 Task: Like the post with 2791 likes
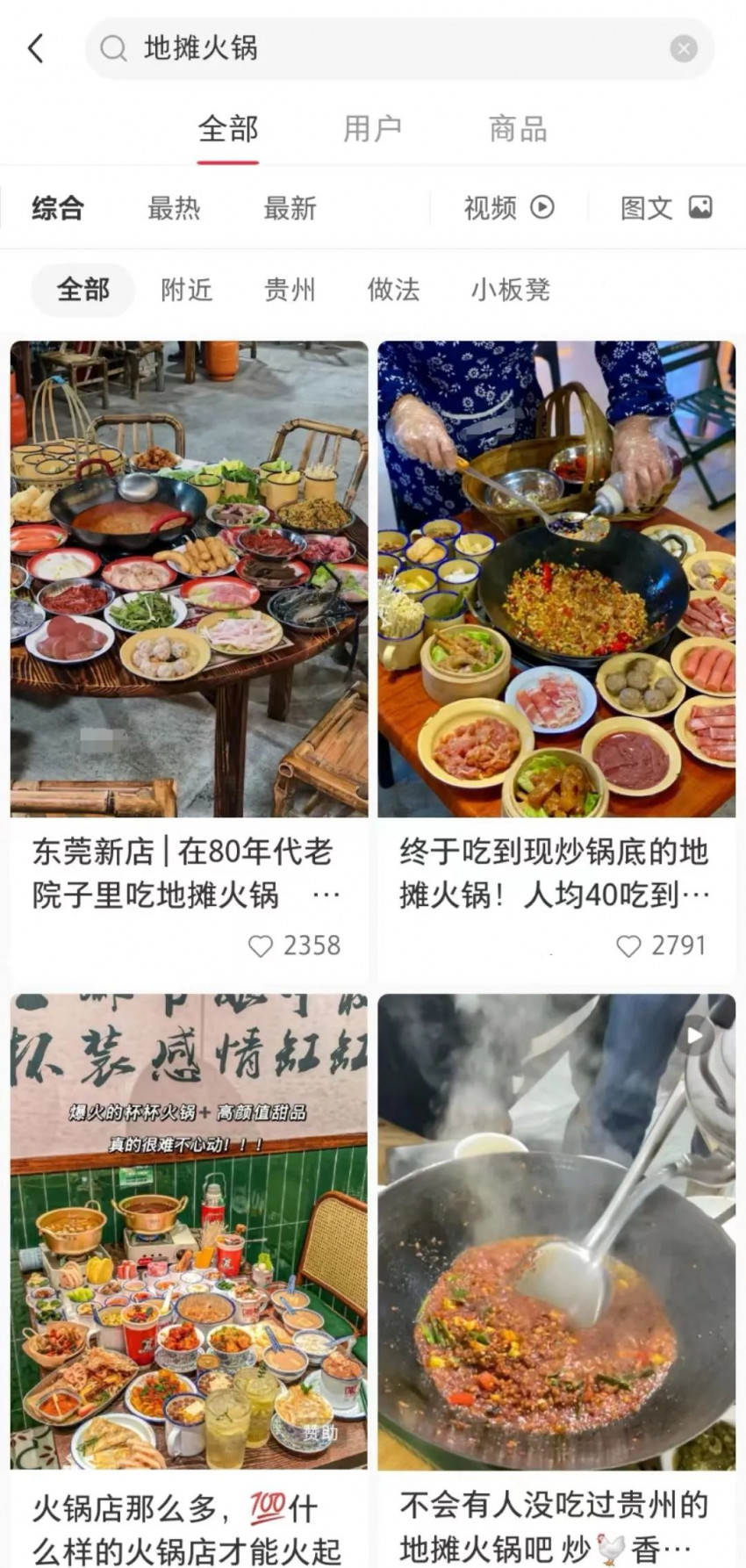click(x=630, y=946)
